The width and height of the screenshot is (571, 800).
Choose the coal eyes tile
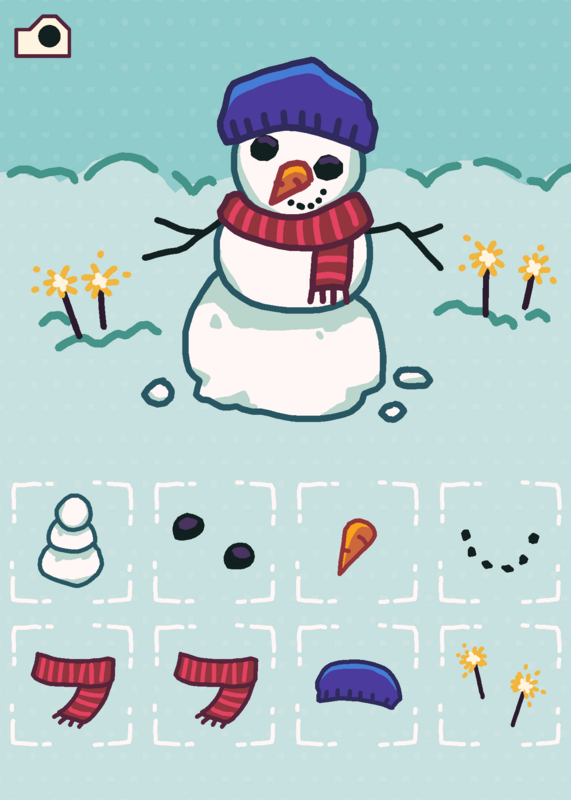point(214,542)
